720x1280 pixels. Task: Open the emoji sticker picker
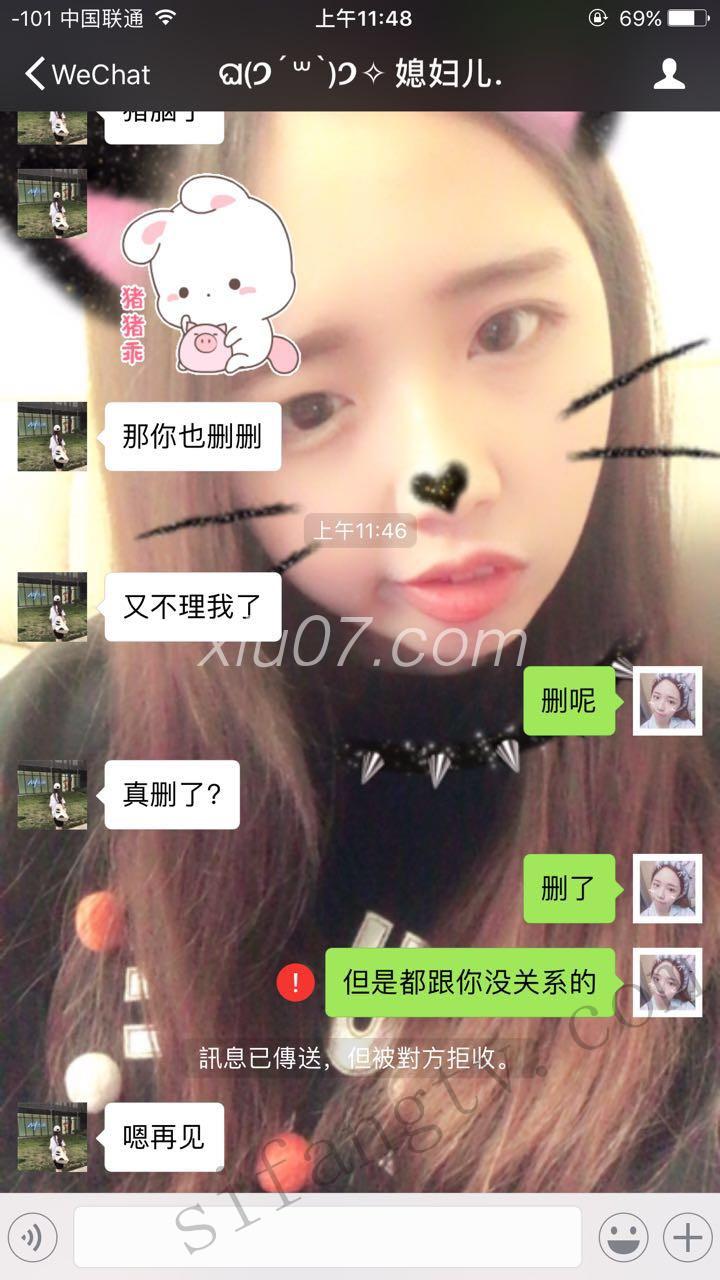click(623, 1238)
